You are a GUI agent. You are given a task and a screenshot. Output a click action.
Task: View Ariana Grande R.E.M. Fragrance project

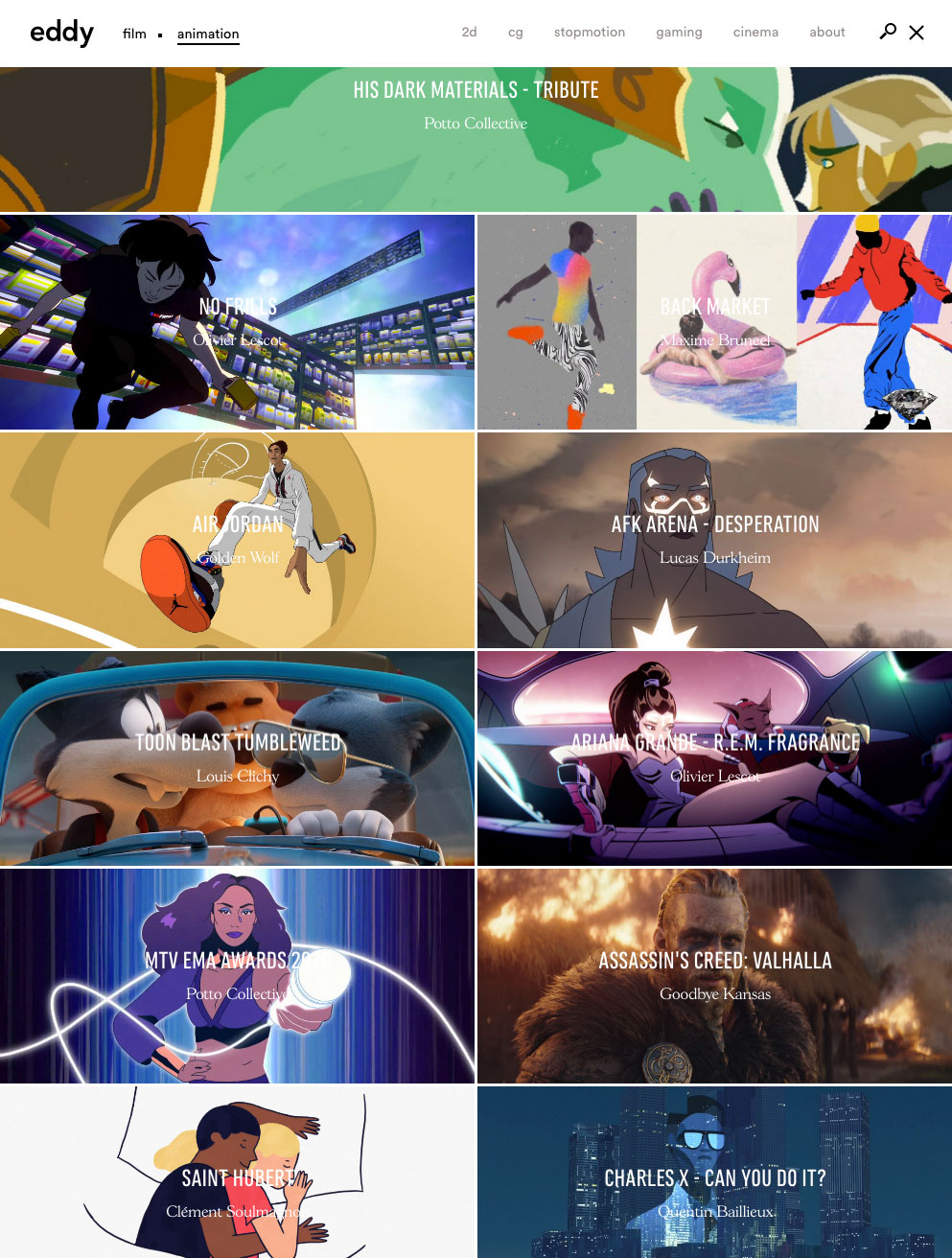click(714, 757)
